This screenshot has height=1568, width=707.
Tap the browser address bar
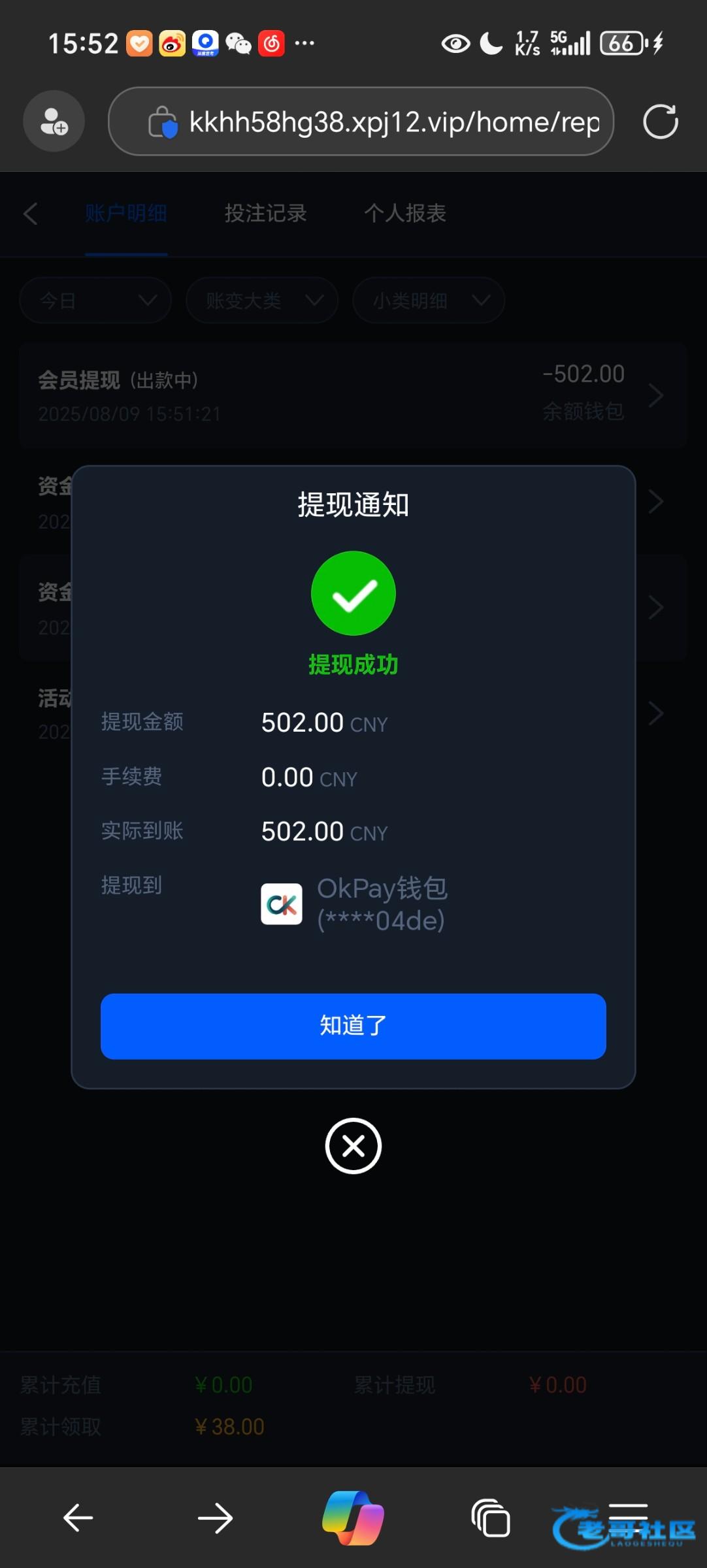coord(361,122)
